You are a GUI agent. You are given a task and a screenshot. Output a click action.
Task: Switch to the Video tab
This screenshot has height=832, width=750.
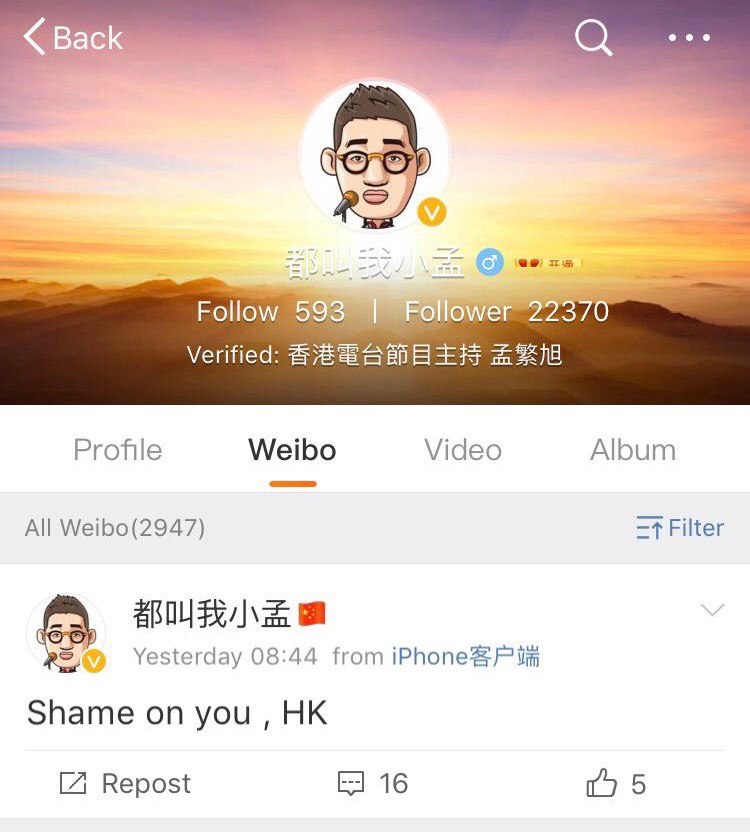click(x=463, y=450)
